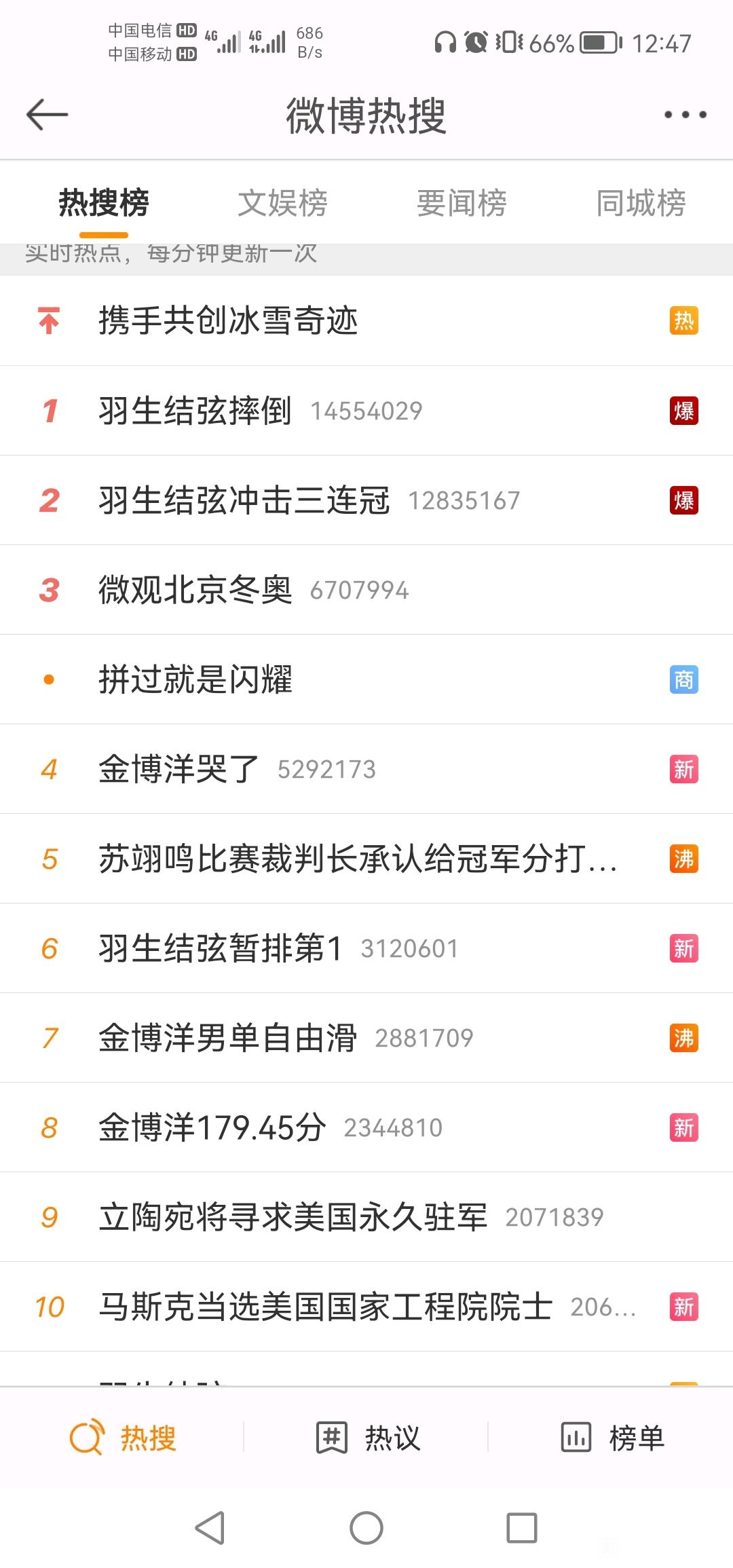Open the sponsored topic 拼过就是闪耀
The image size is (733, 1568).
pos(366,679)
